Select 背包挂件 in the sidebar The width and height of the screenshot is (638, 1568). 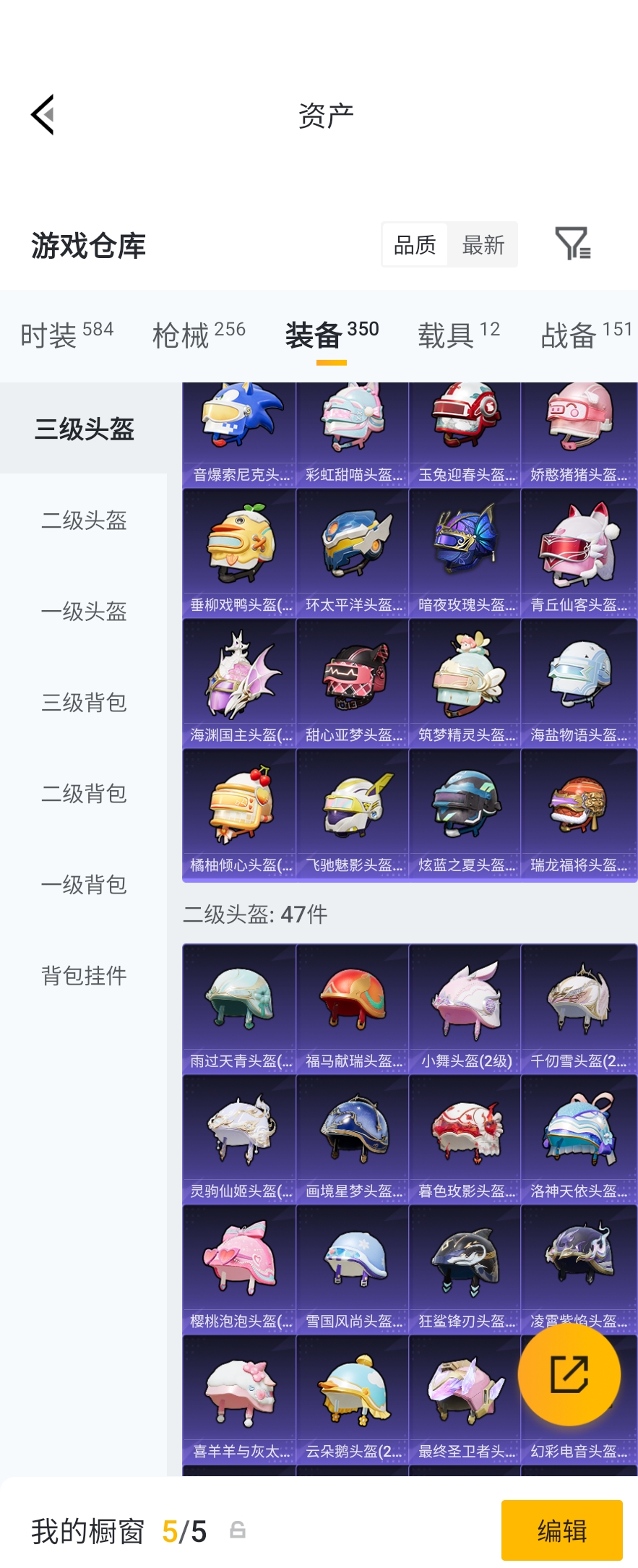[x=84, y=976]
